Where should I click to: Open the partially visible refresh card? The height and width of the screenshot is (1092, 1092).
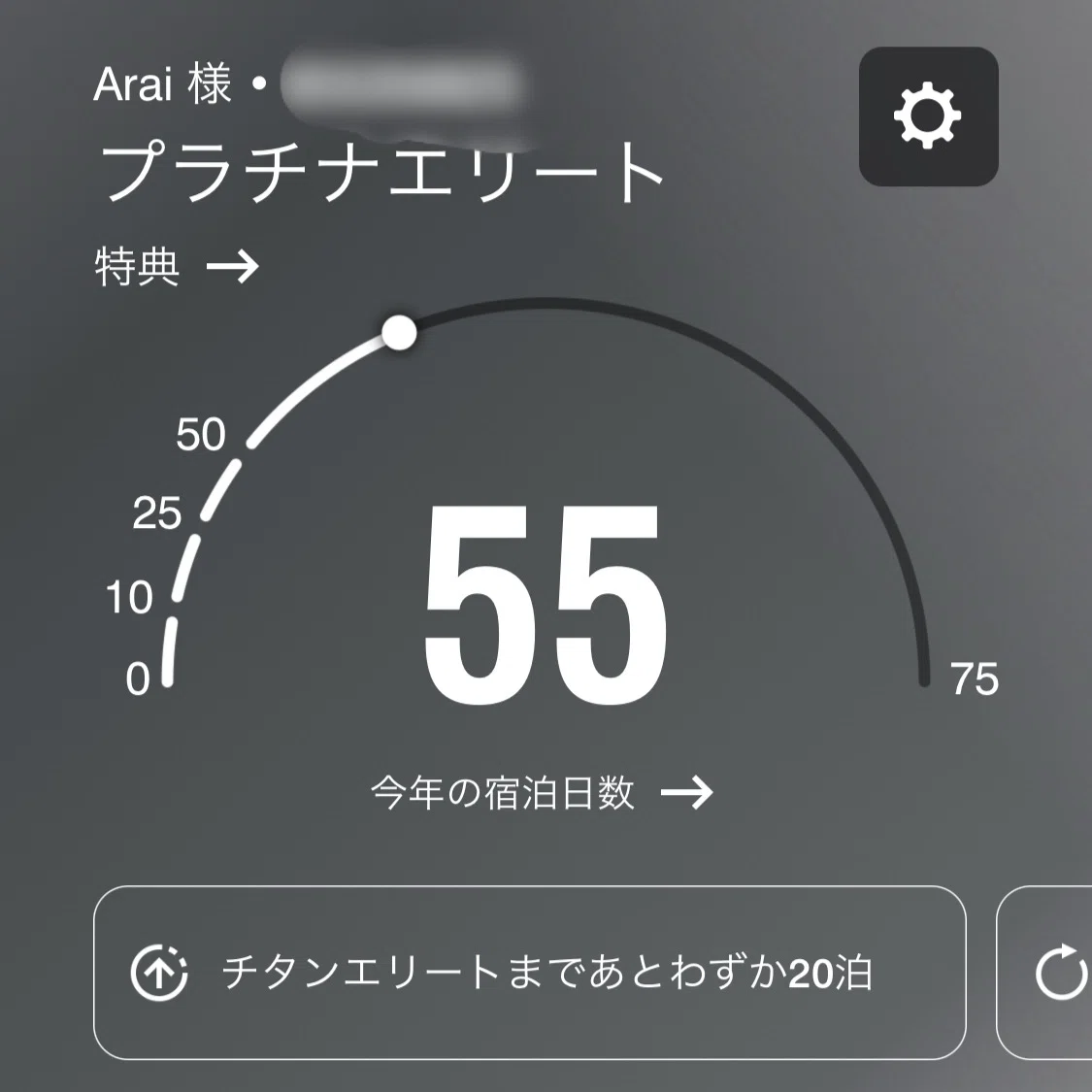tap(1044, 973)
